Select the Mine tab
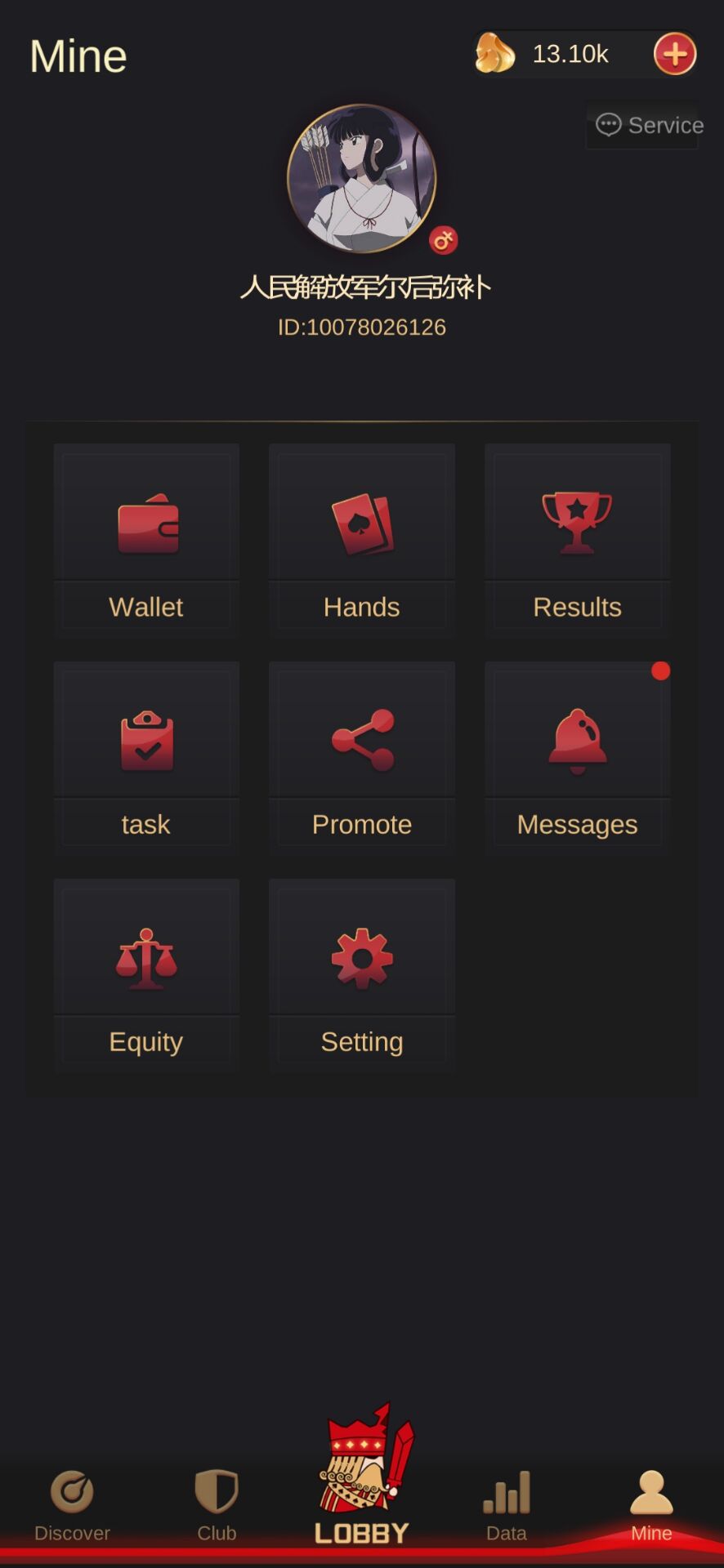The image size is (724, 1568). 651,1505
